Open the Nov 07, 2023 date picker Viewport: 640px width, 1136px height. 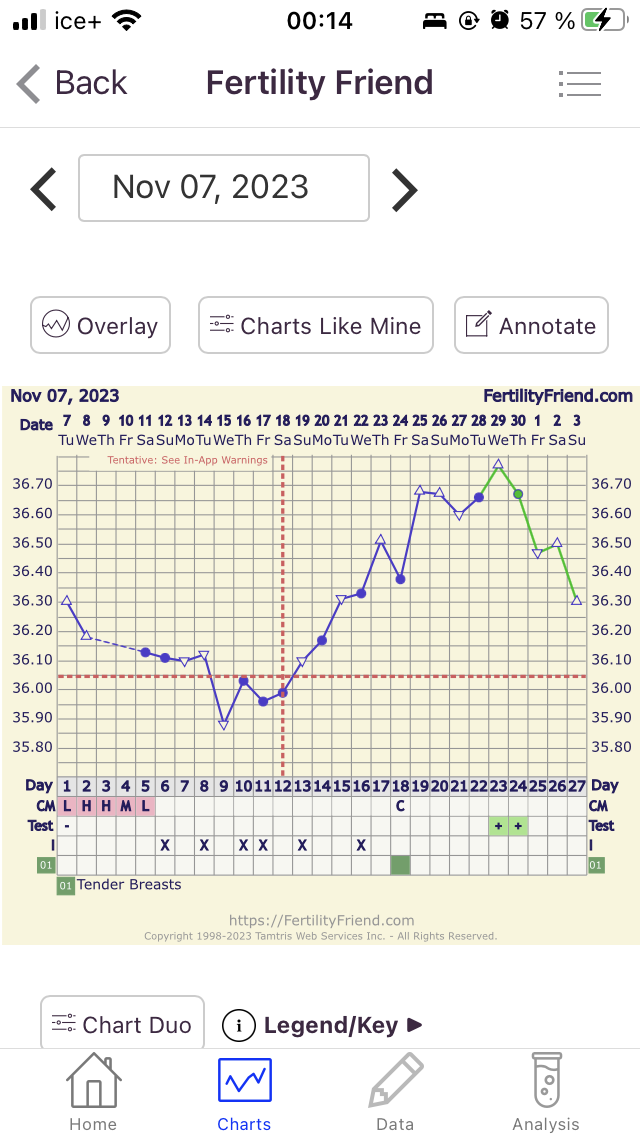click(224, 188)
